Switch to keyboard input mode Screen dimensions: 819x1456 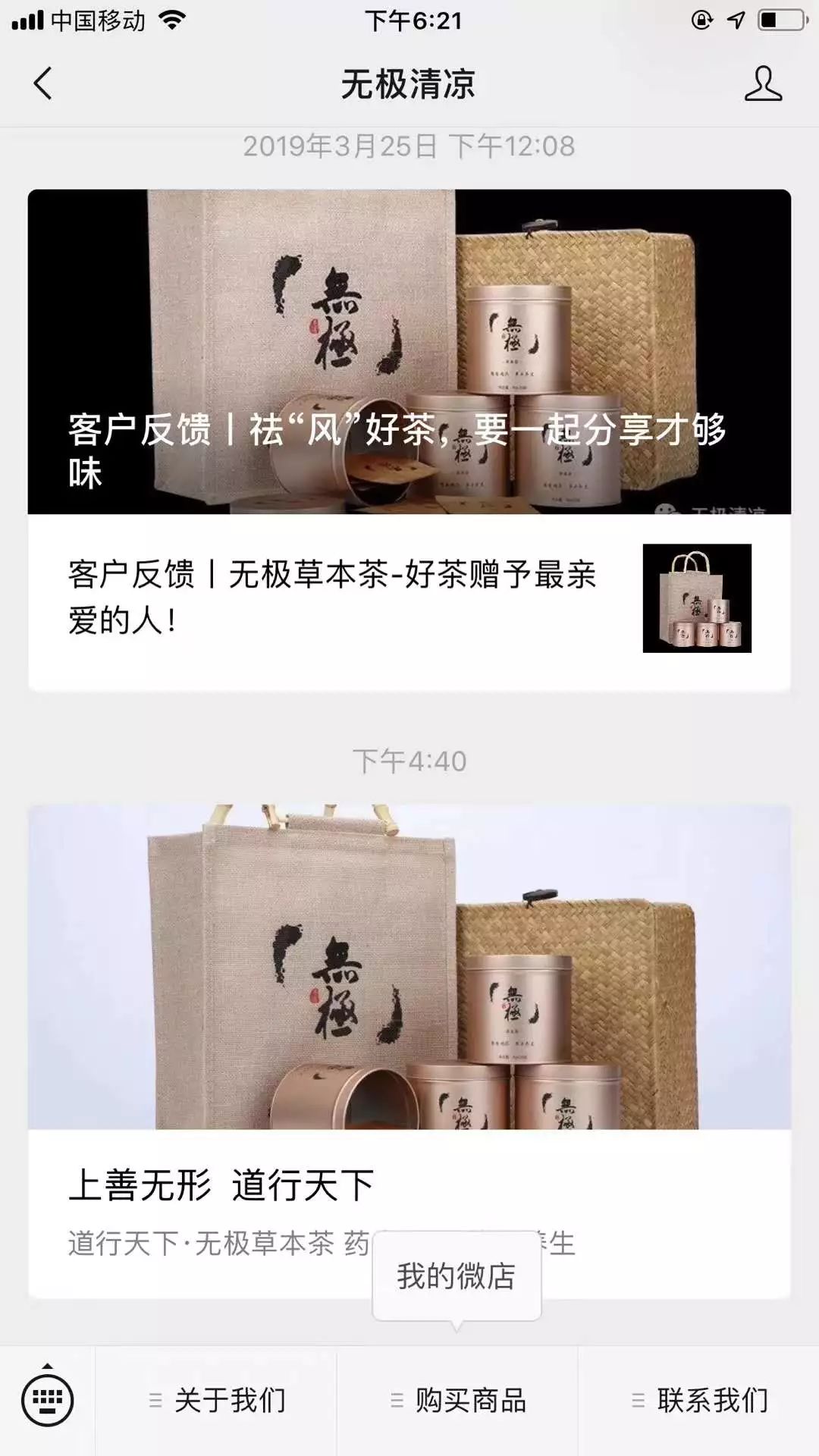[47, 1400]
